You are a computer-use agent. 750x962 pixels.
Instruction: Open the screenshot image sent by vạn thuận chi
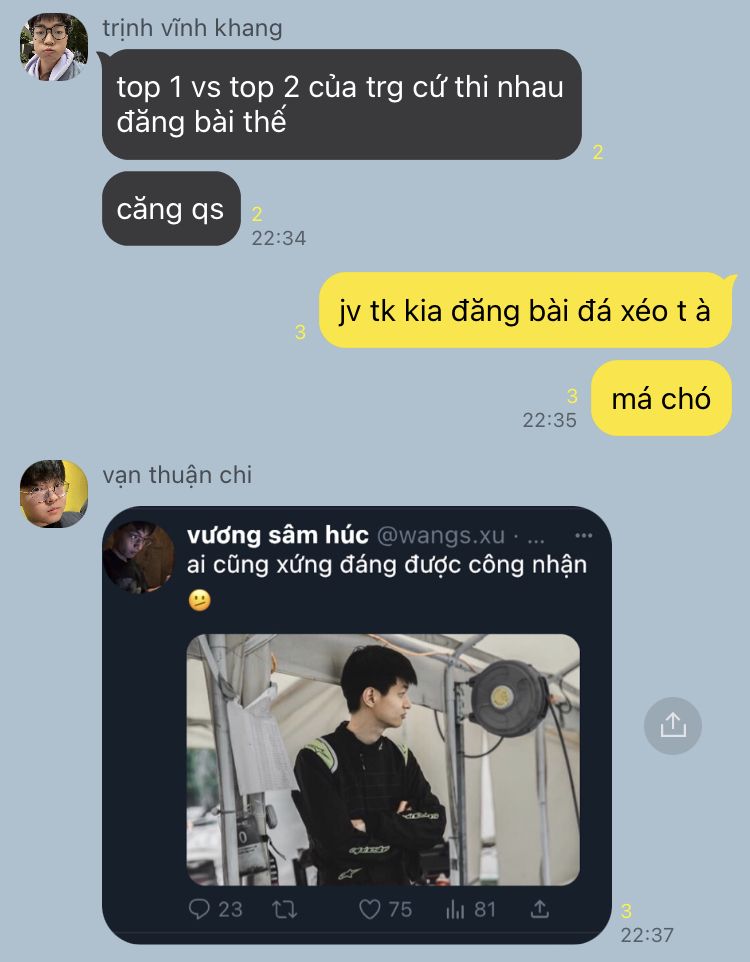pyautogui.click(x=356, y=724)
